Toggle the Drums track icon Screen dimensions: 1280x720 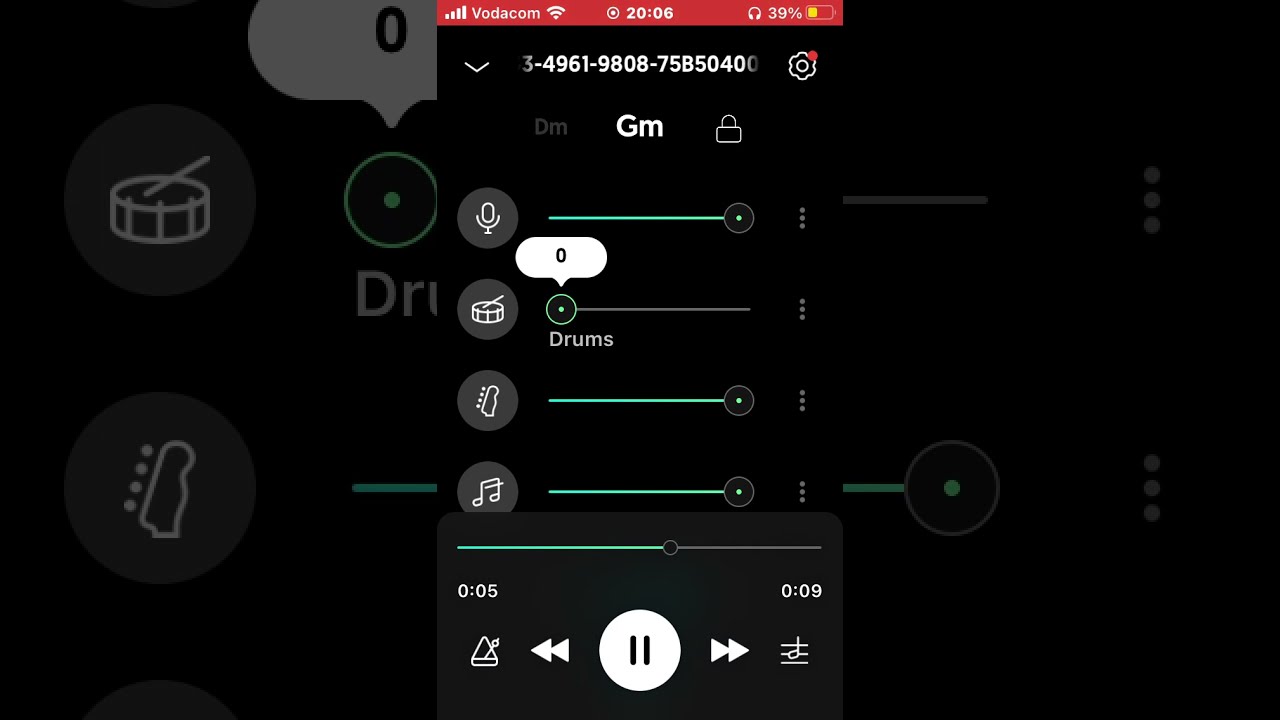(488, 310)
